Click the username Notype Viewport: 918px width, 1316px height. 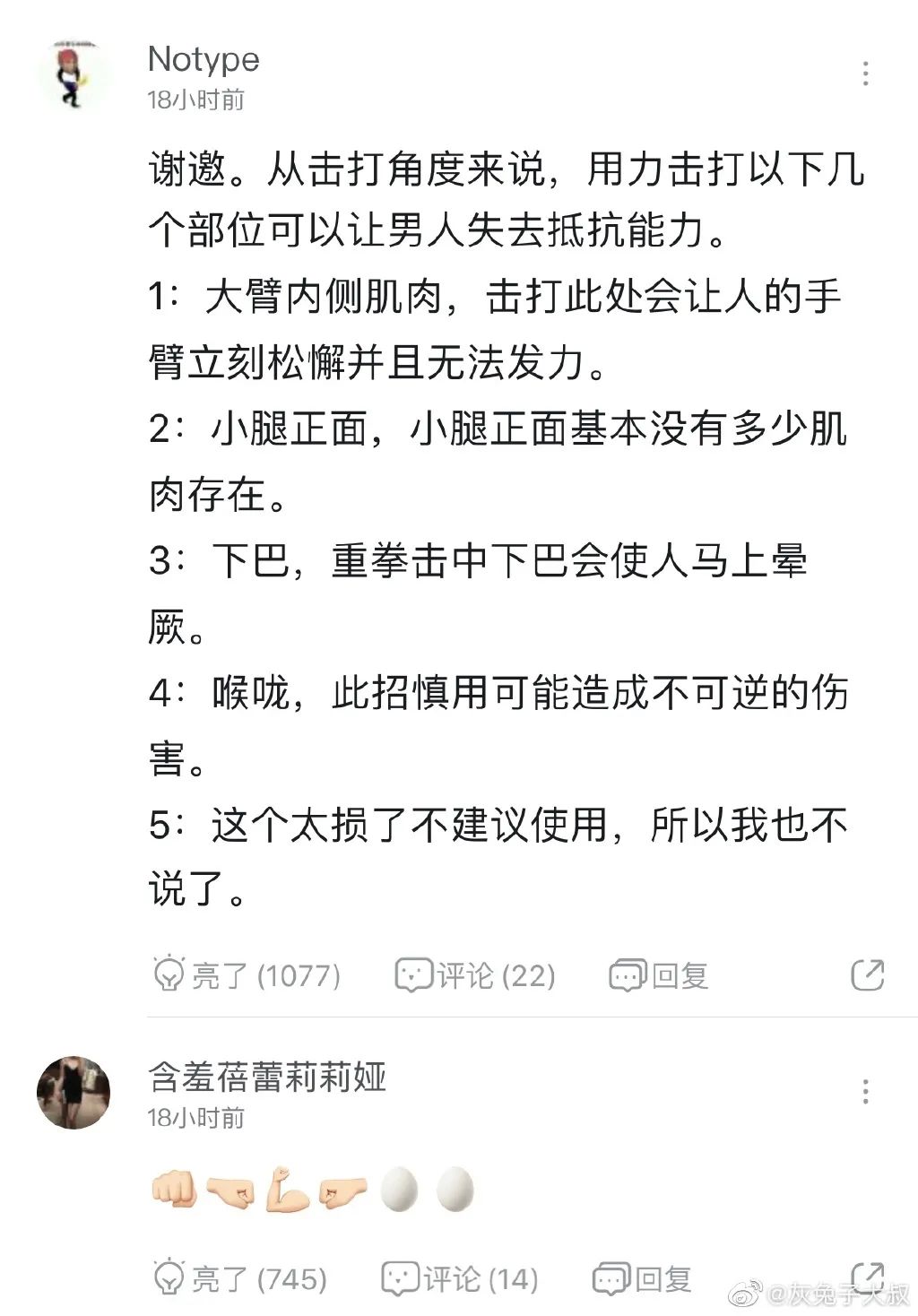click(x=204, y=58)
